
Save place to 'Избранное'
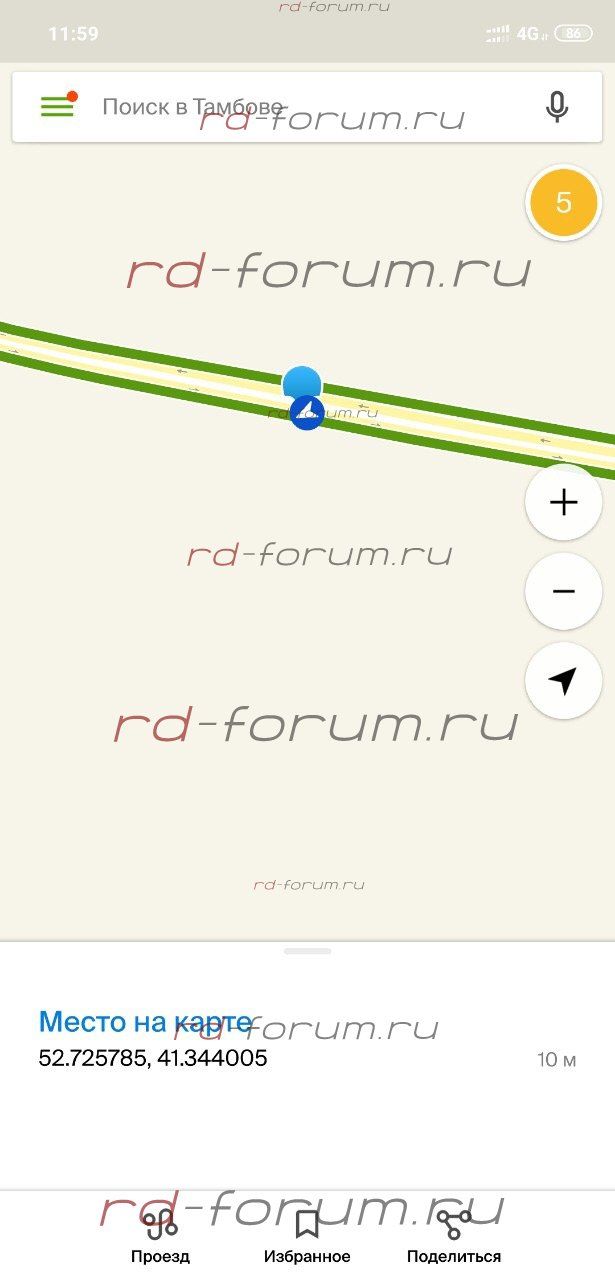click(307, 1235)
